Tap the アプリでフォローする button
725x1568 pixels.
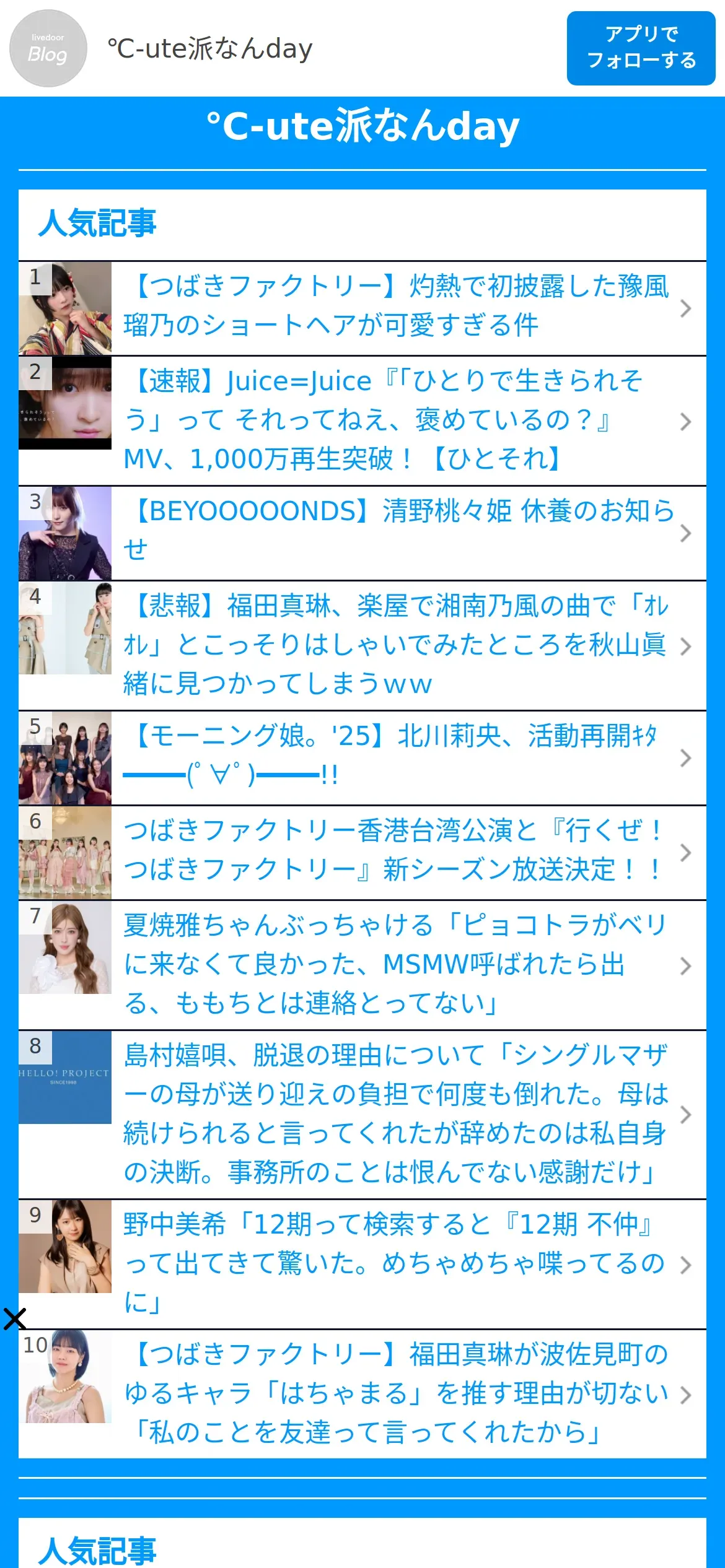point(641,48)
